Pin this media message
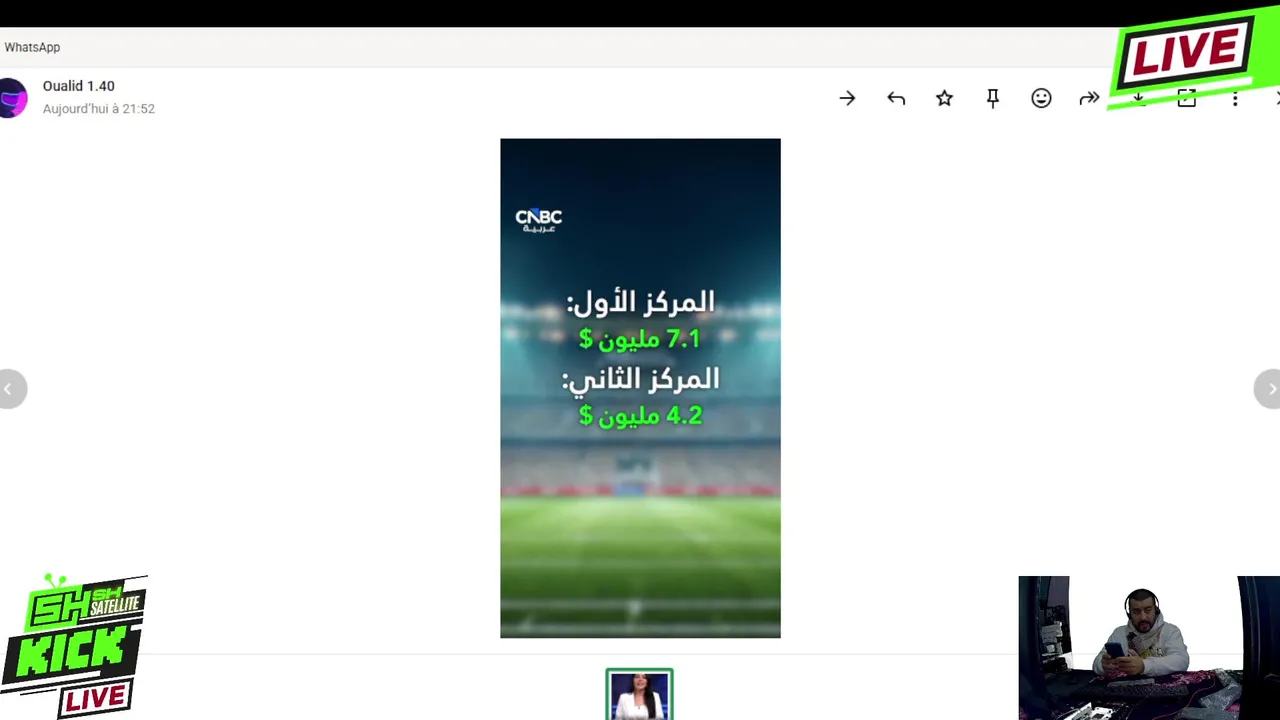The height and width of the screenshot is (720, 1280). (x=993, y=98)
